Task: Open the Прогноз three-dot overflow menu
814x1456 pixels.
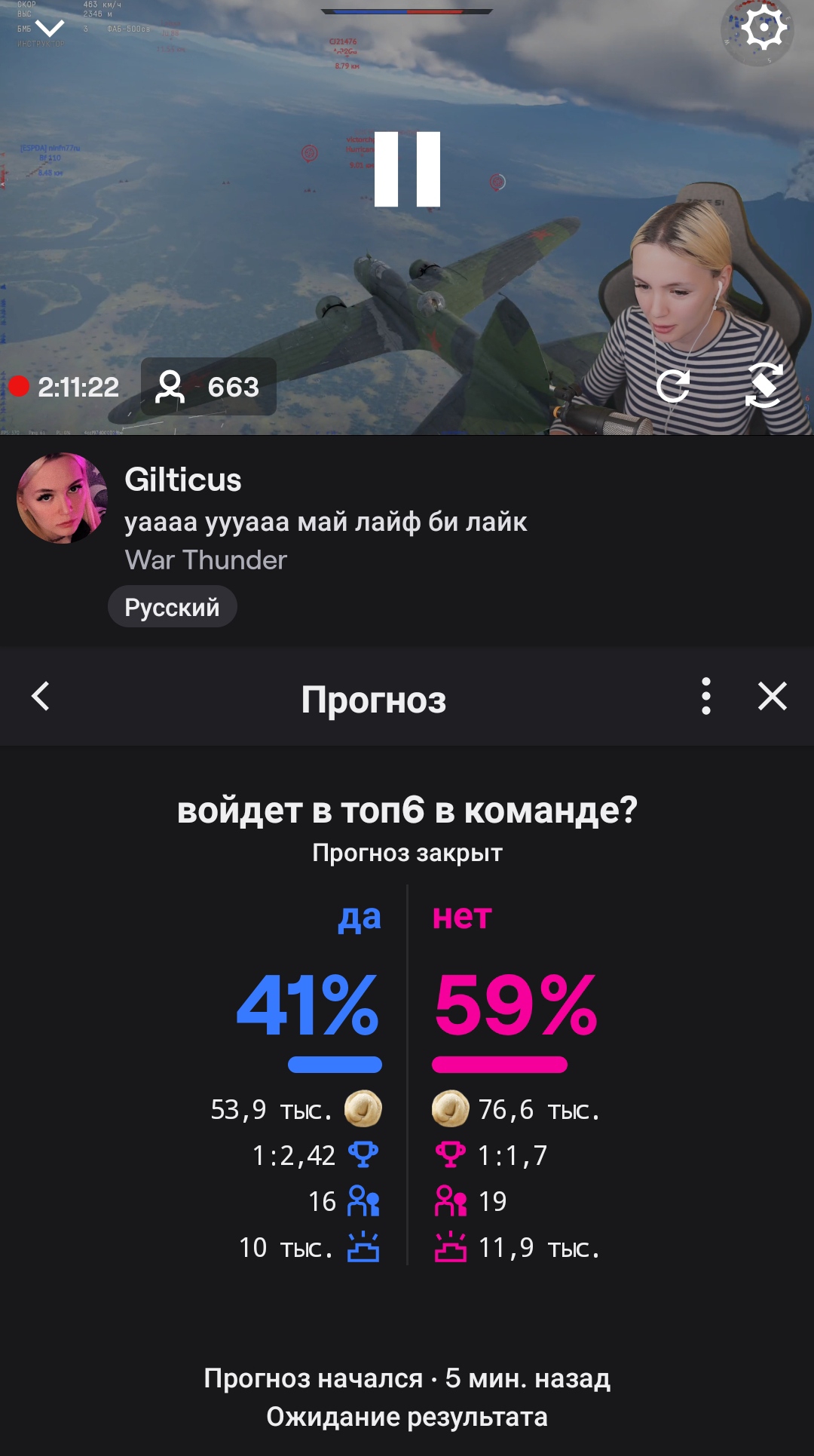Action: tap(706, 696)
